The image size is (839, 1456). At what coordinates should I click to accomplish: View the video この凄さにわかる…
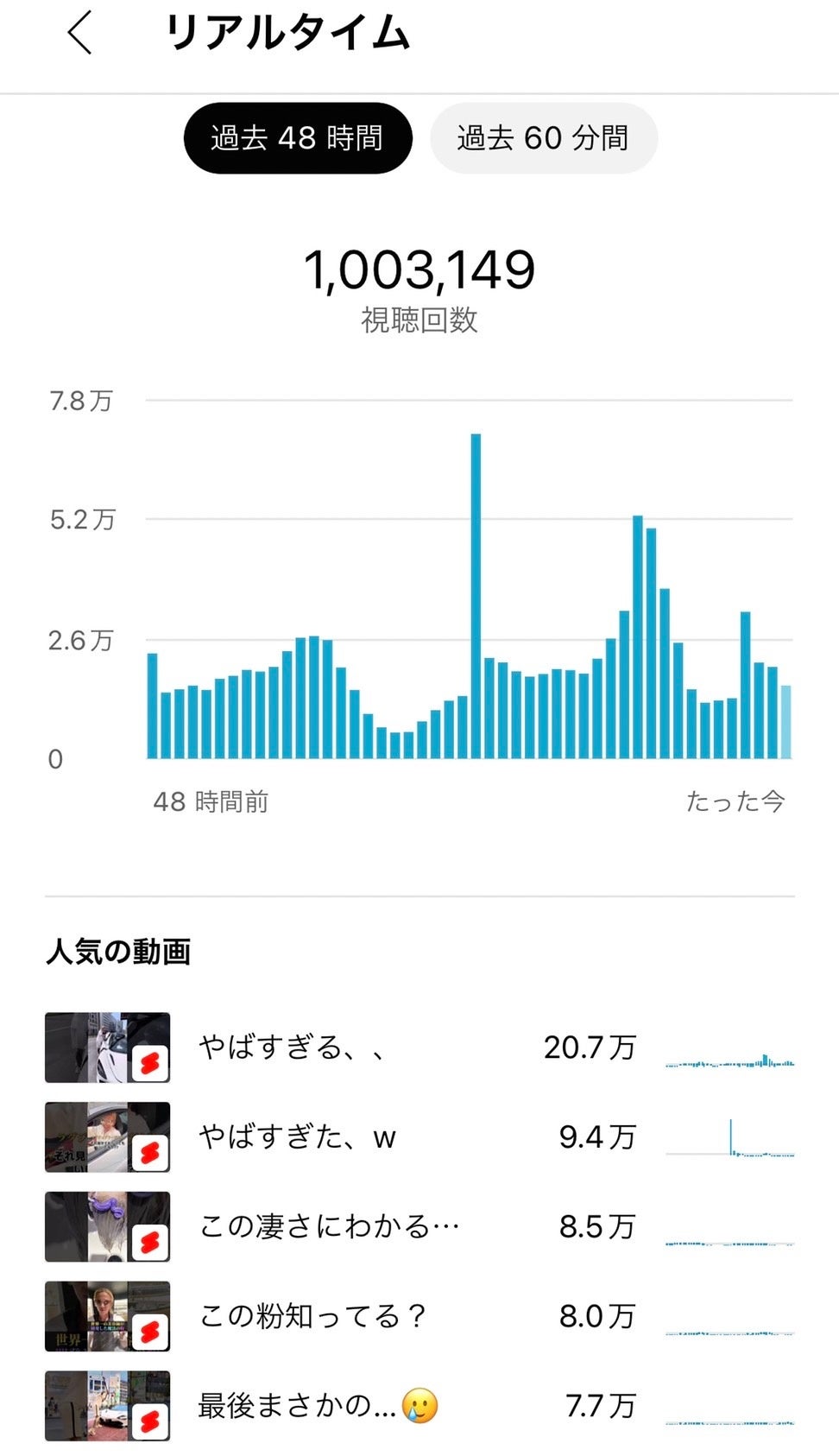[x=328, y=1226]
